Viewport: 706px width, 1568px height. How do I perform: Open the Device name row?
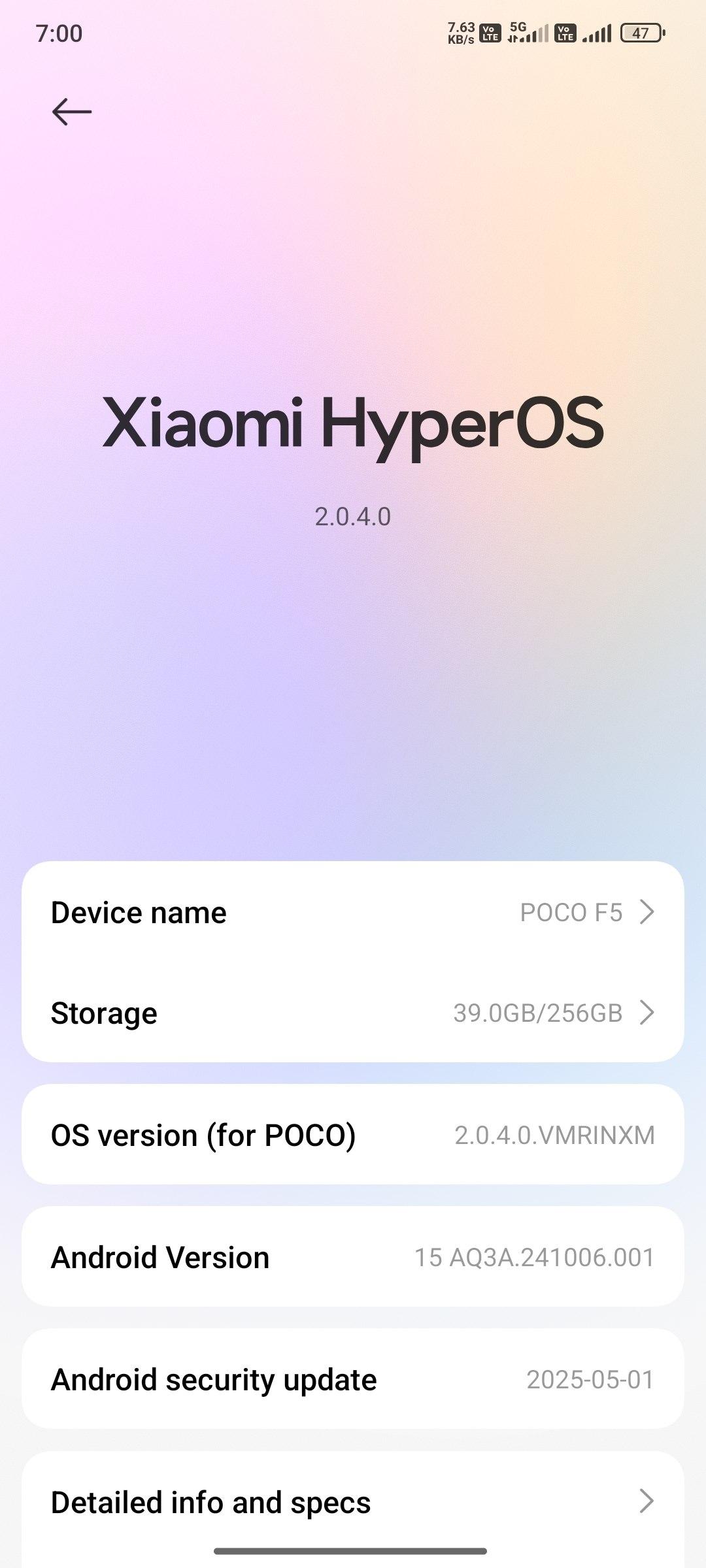pos(353,912)
